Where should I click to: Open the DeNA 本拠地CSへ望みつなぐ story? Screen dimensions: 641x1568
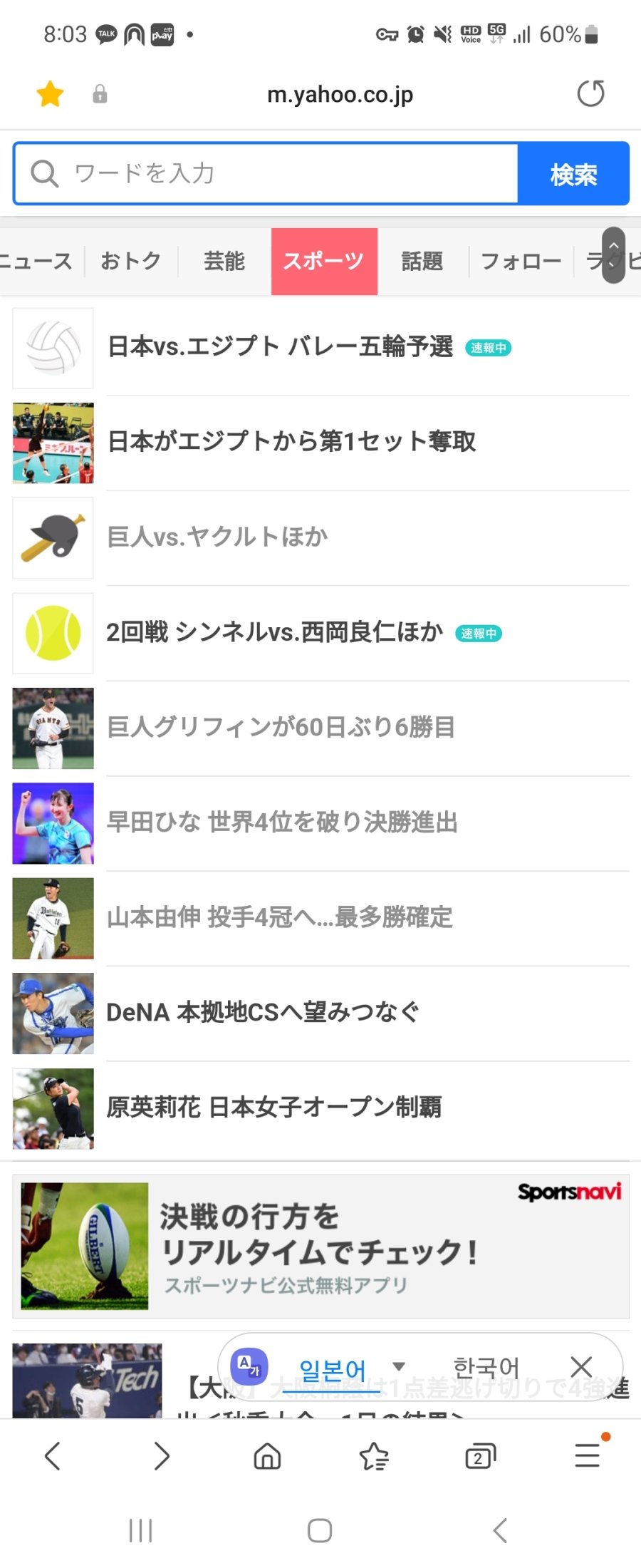tap(263, 1012)
